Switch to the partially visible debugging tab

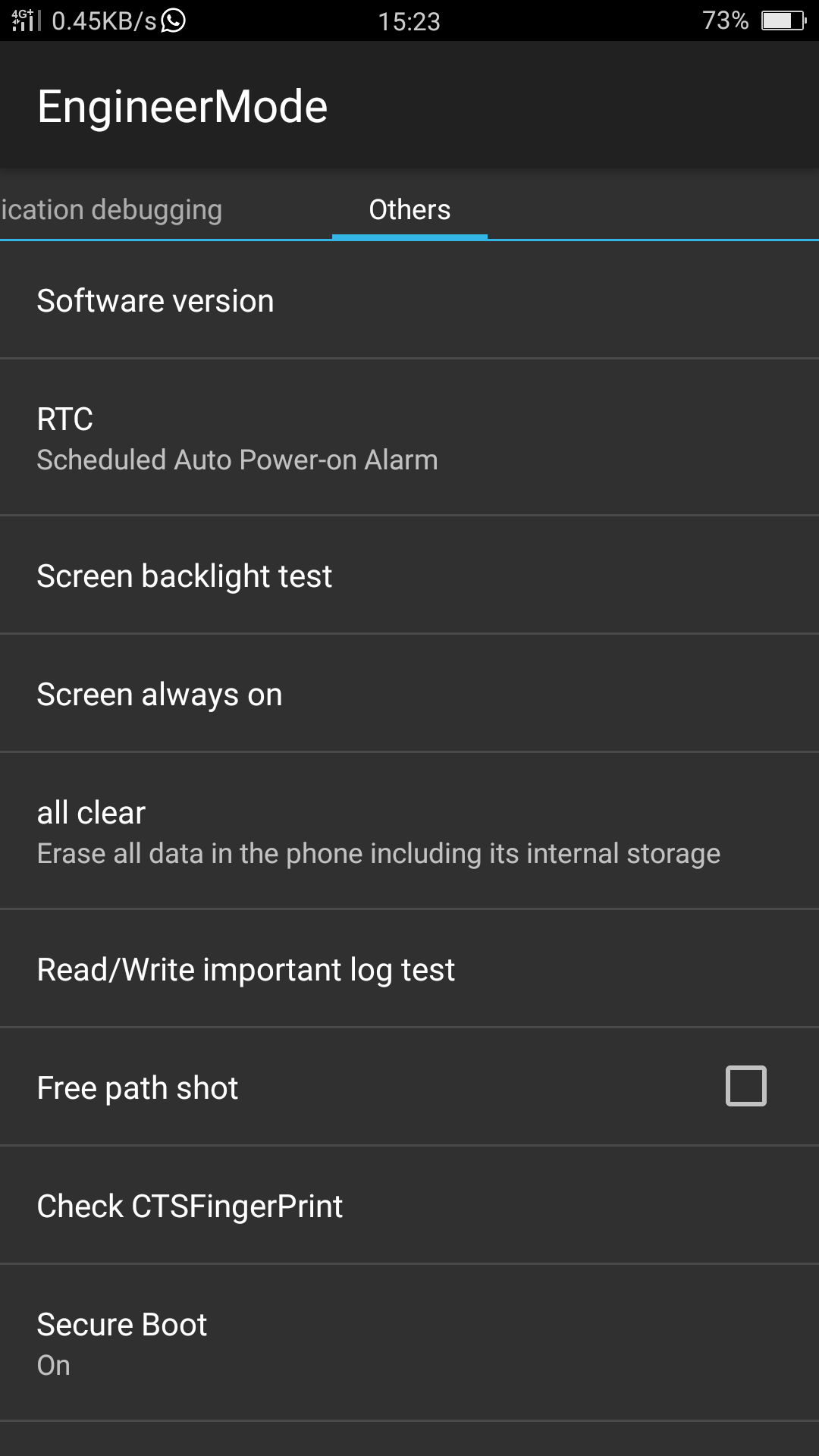(112, 210)
